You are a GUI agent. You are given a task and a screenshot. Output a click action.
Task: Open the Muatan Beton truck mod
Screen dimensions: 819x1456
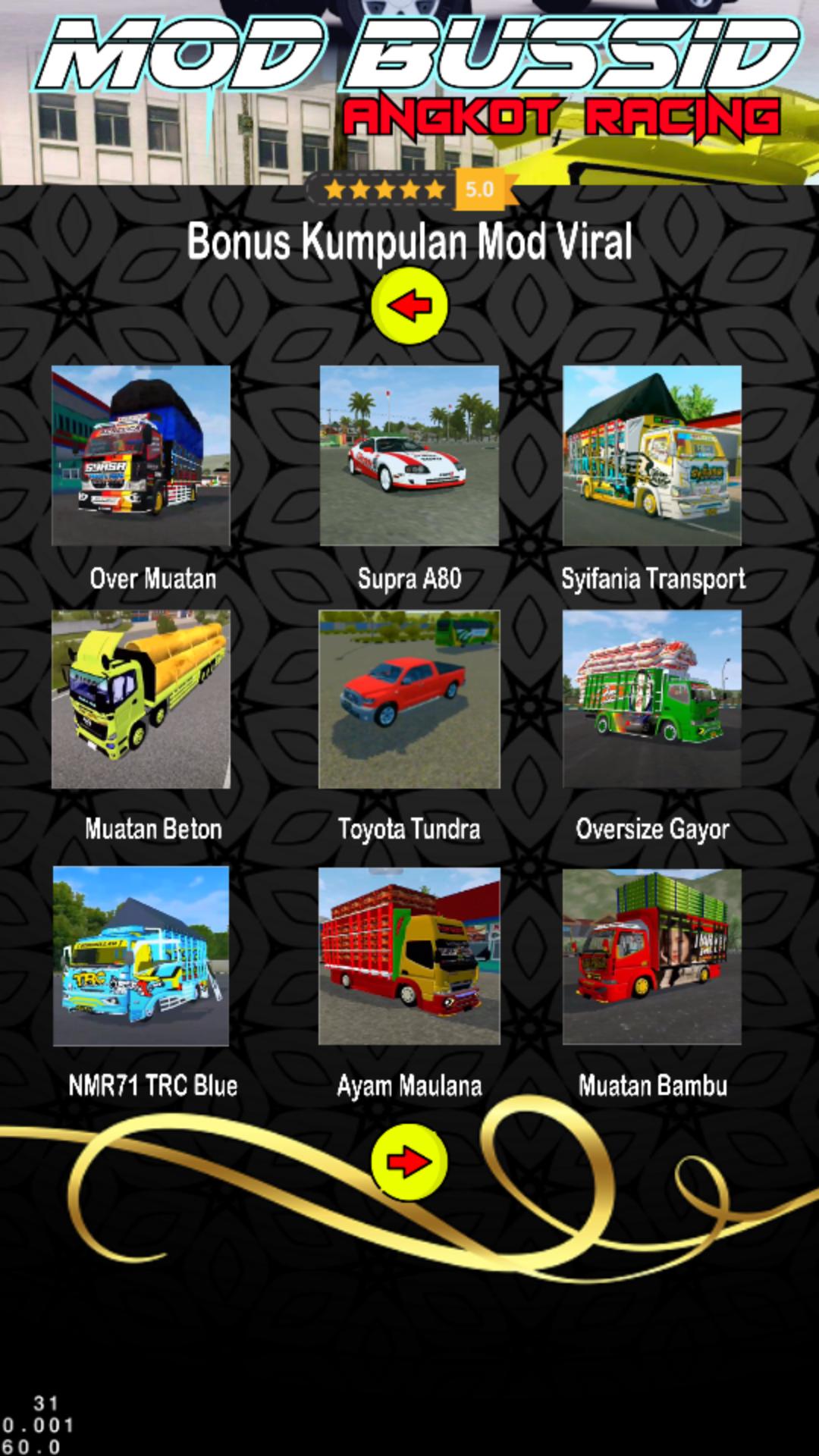click(141, 699)
